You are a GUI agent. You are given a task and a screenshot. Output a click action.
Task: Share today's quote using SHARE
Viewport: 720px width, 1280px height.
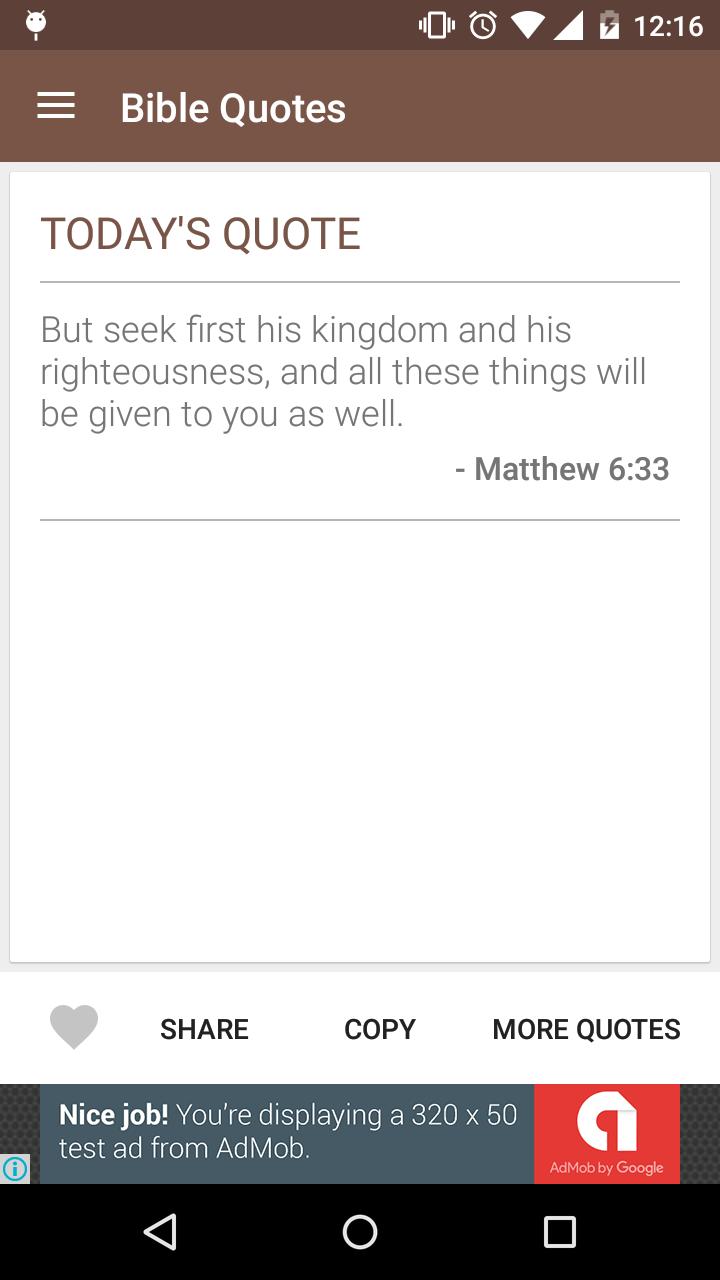[204, 1027]
